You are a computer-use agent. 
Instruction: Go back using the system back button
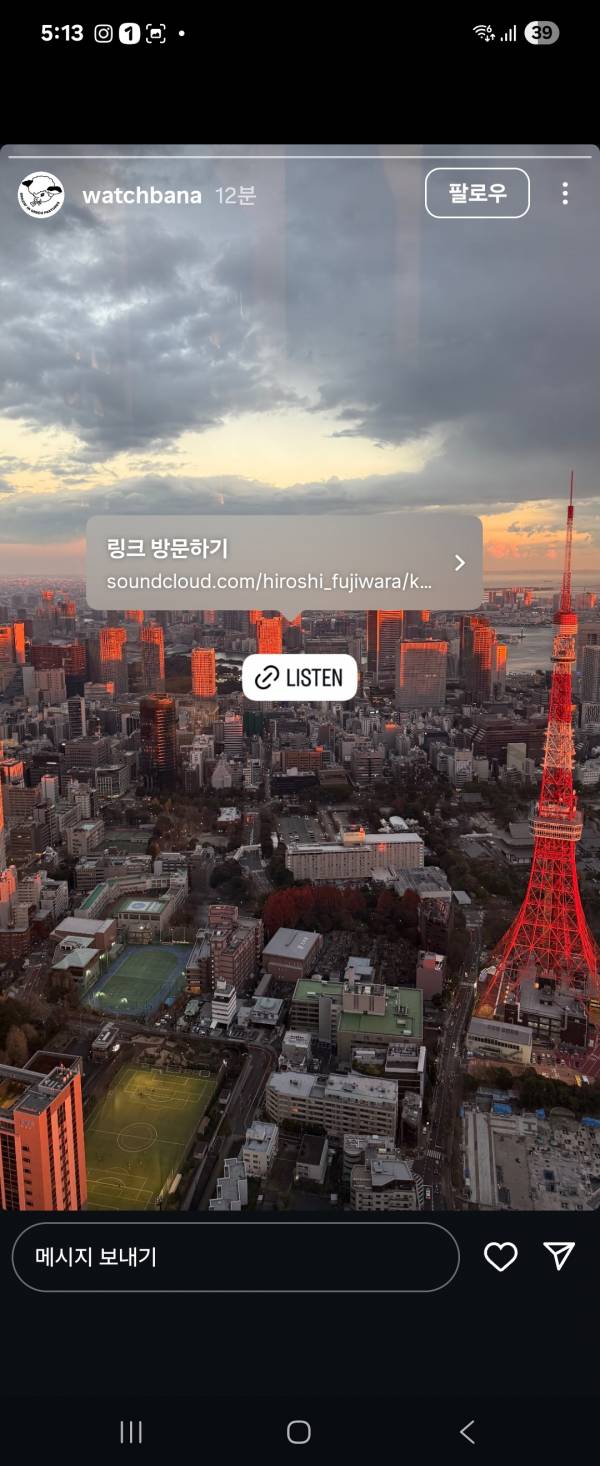click(467, 1432)
